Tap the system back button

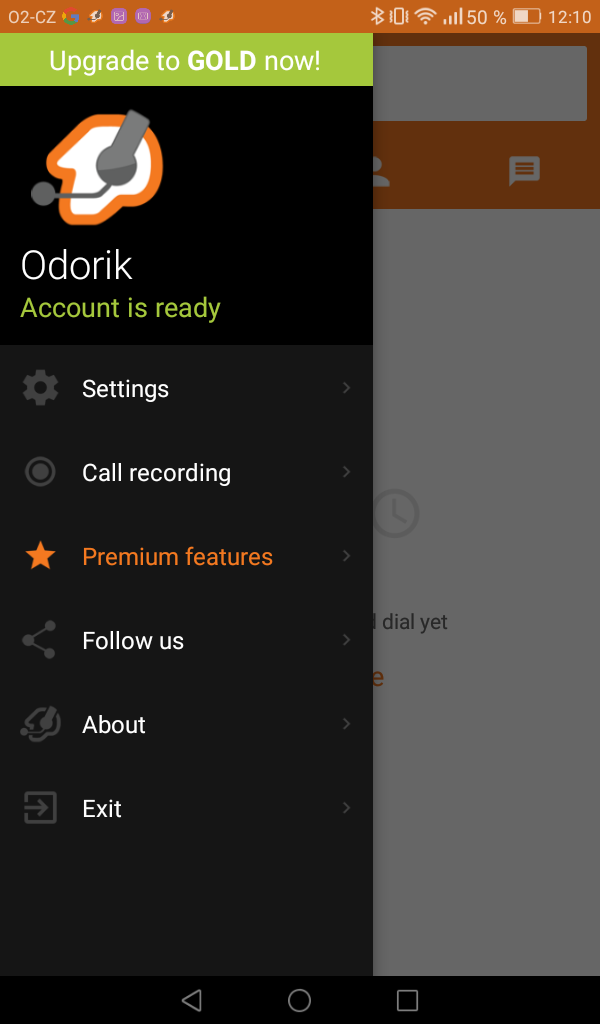[x=192, y=1000]
